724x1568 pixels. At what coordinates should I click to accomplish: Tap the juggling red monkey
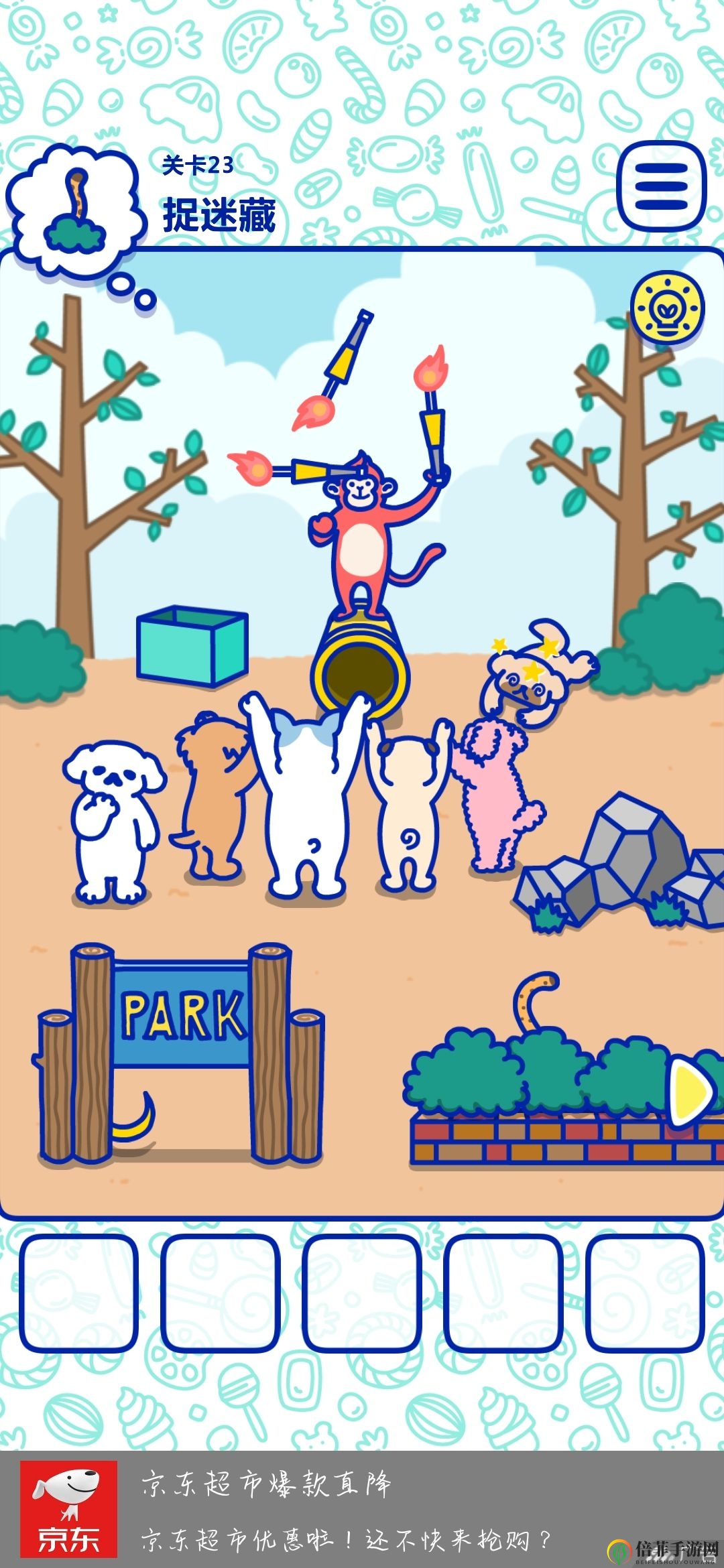tap(362, 536)
